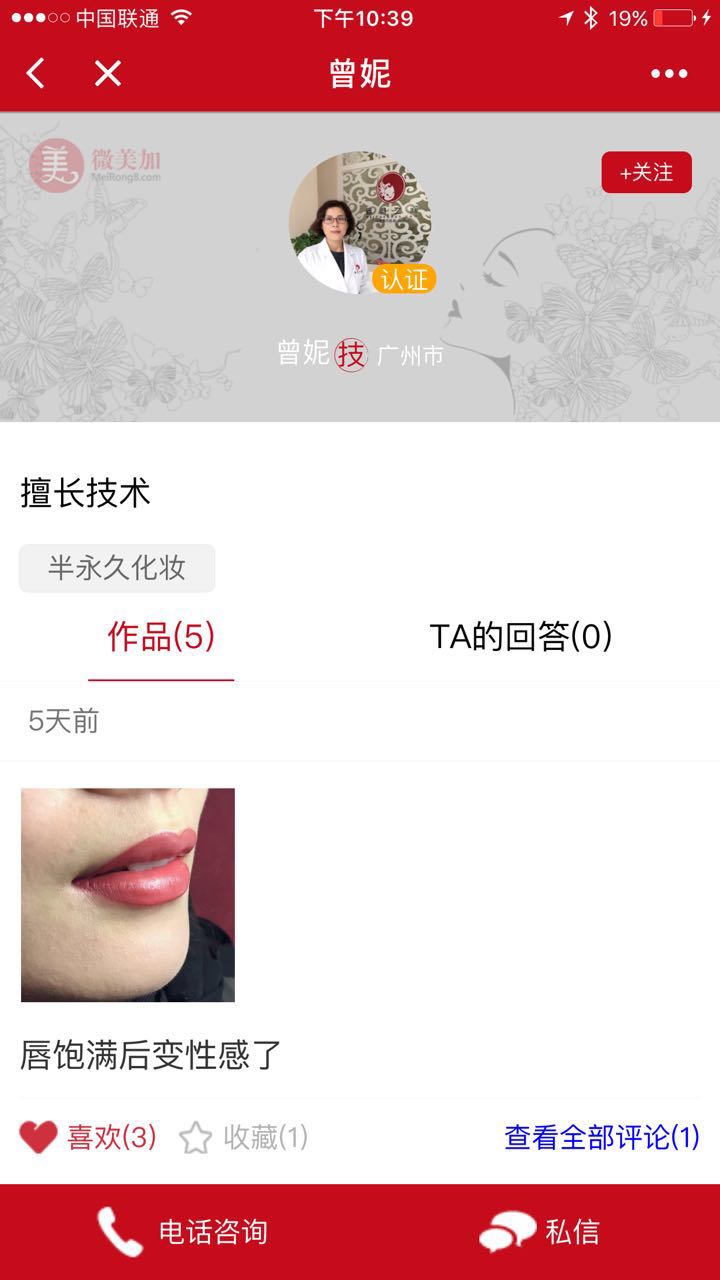Viewport: 720px width, 1280px height.
Task: Switch to the 作品(5) tab
Action: pos(161,637)
